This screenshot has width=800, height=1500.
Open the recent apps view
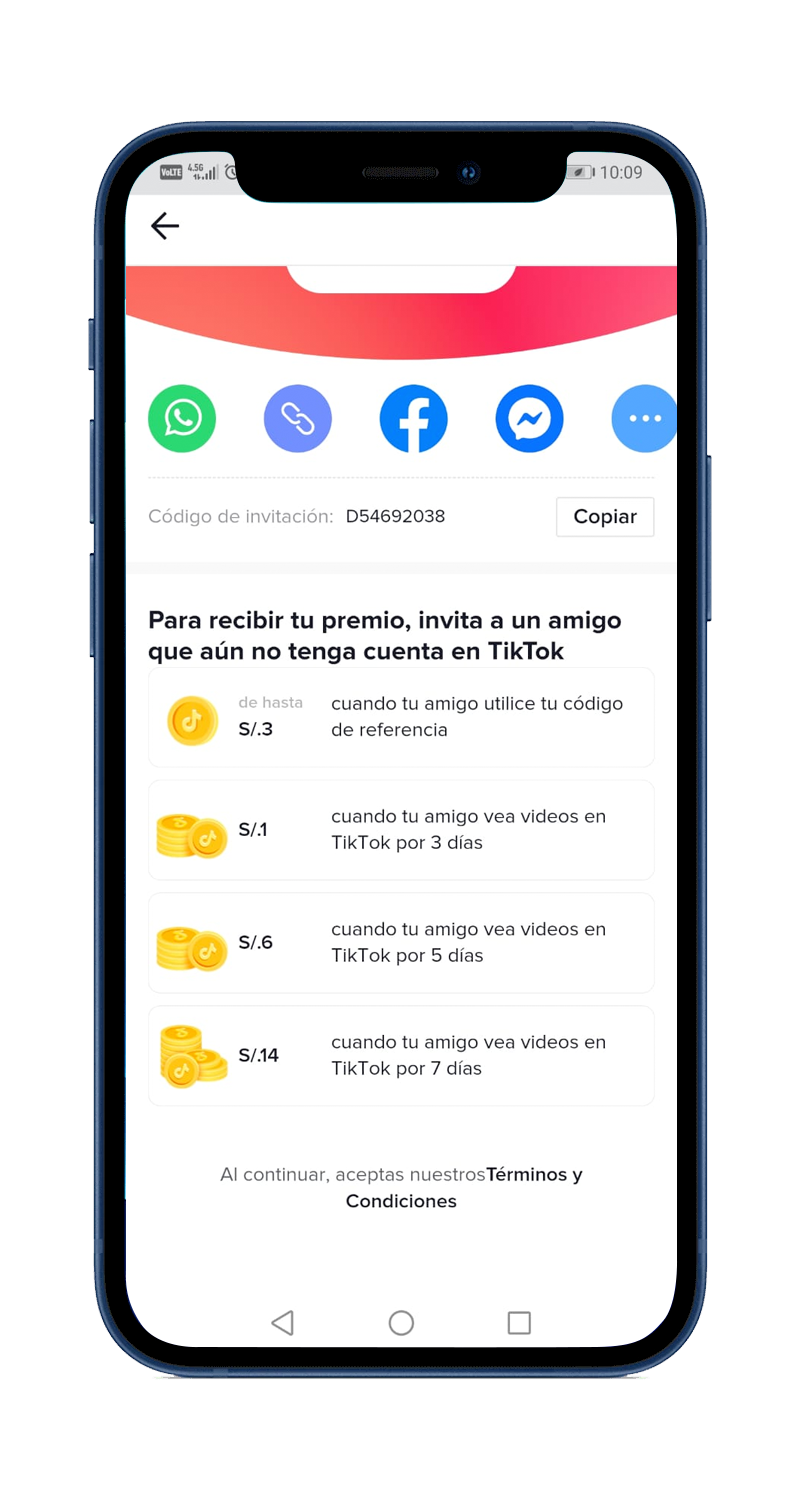pos(519,1323)
